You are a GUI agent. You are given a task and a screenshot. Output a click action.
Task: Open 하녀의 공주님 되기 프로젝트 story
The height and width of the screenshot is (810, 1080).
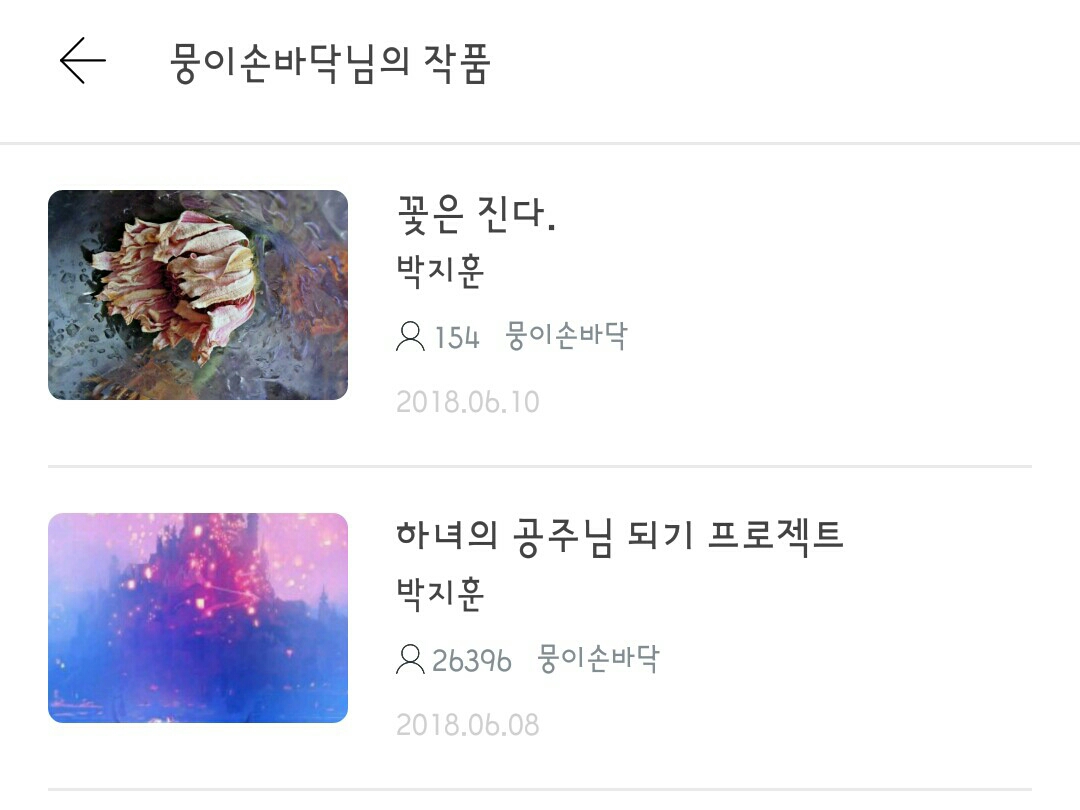point(620,536)
